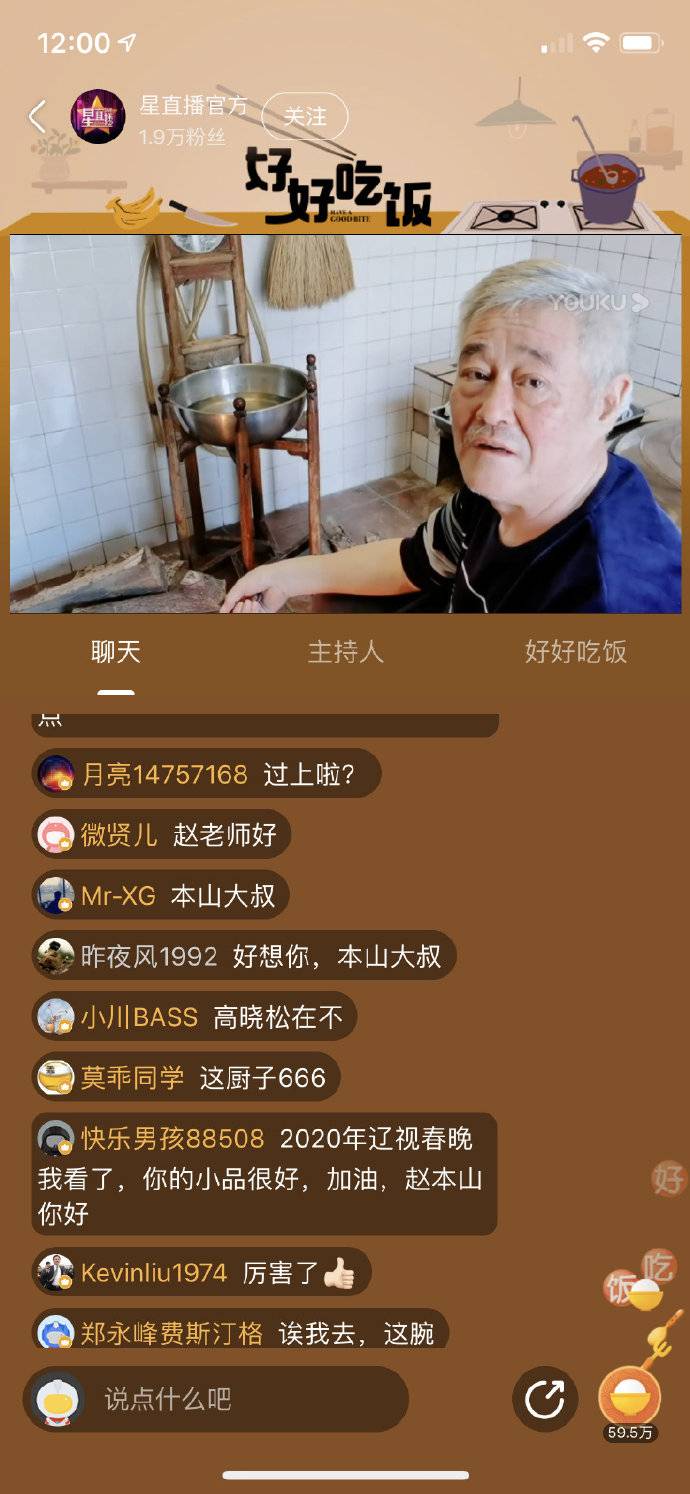Select the 聊天 tab
690x1494 pixels.
click(x=116, y=653)
